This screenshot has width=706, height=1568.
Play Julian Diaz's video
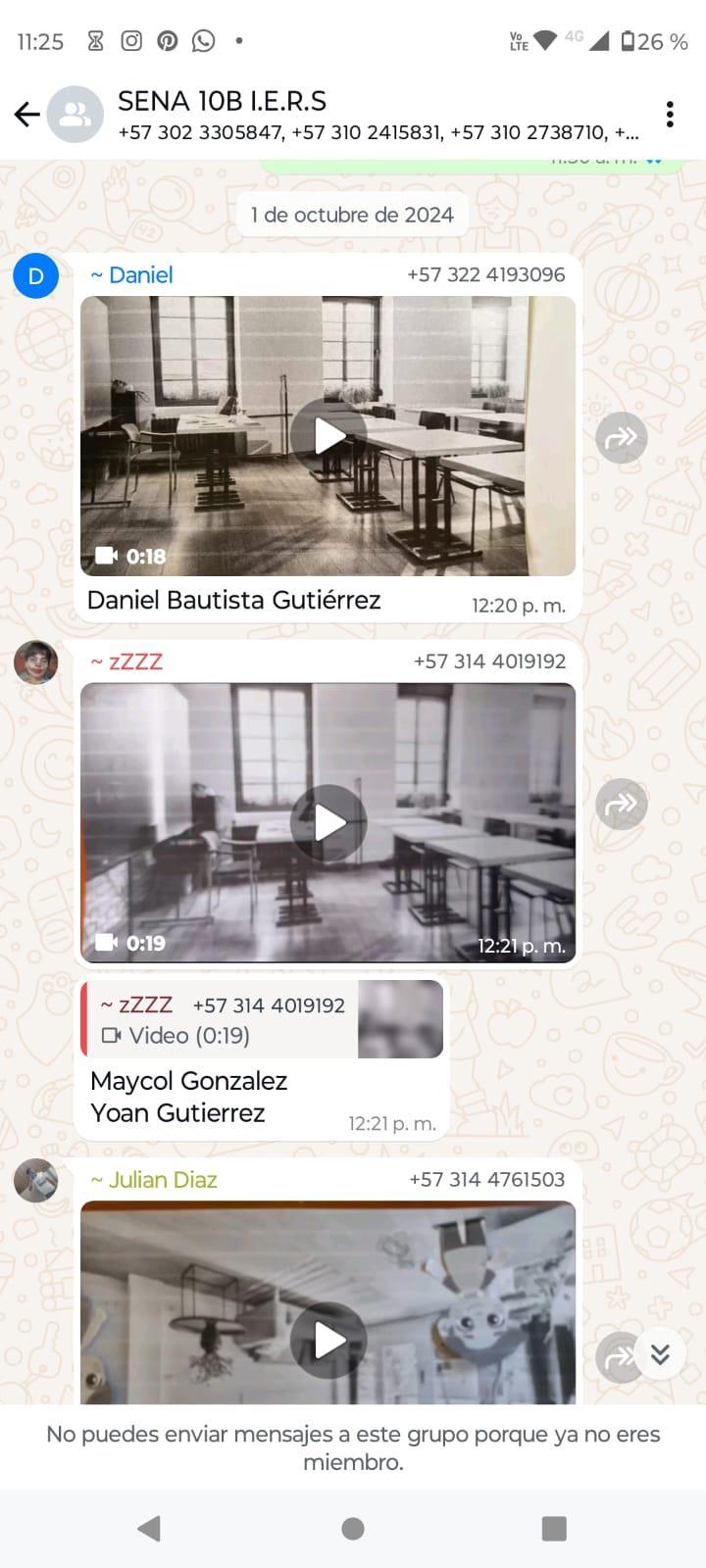[328, 1341]
